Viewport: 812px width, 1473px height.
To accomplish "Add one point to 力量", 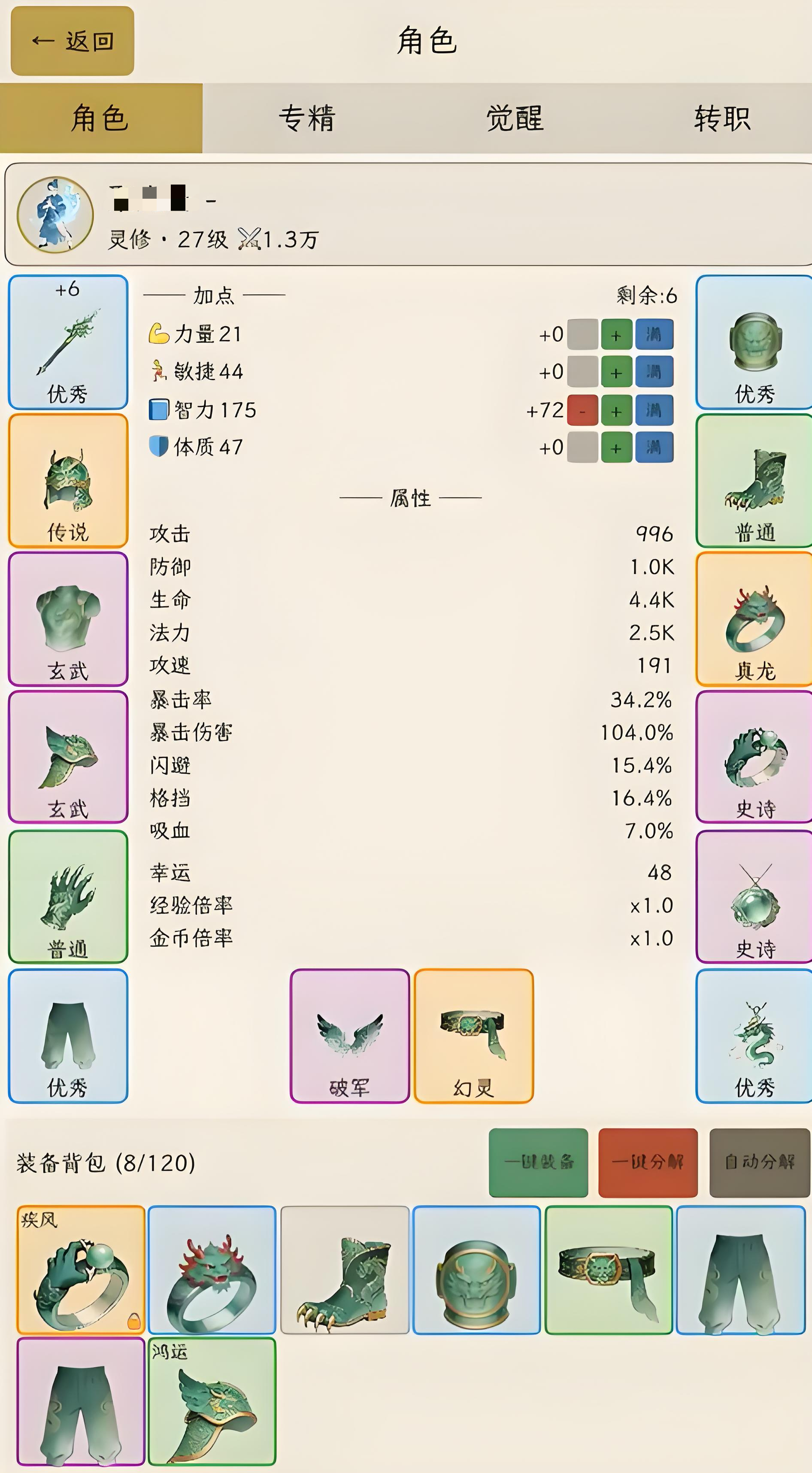I will 616,335.
